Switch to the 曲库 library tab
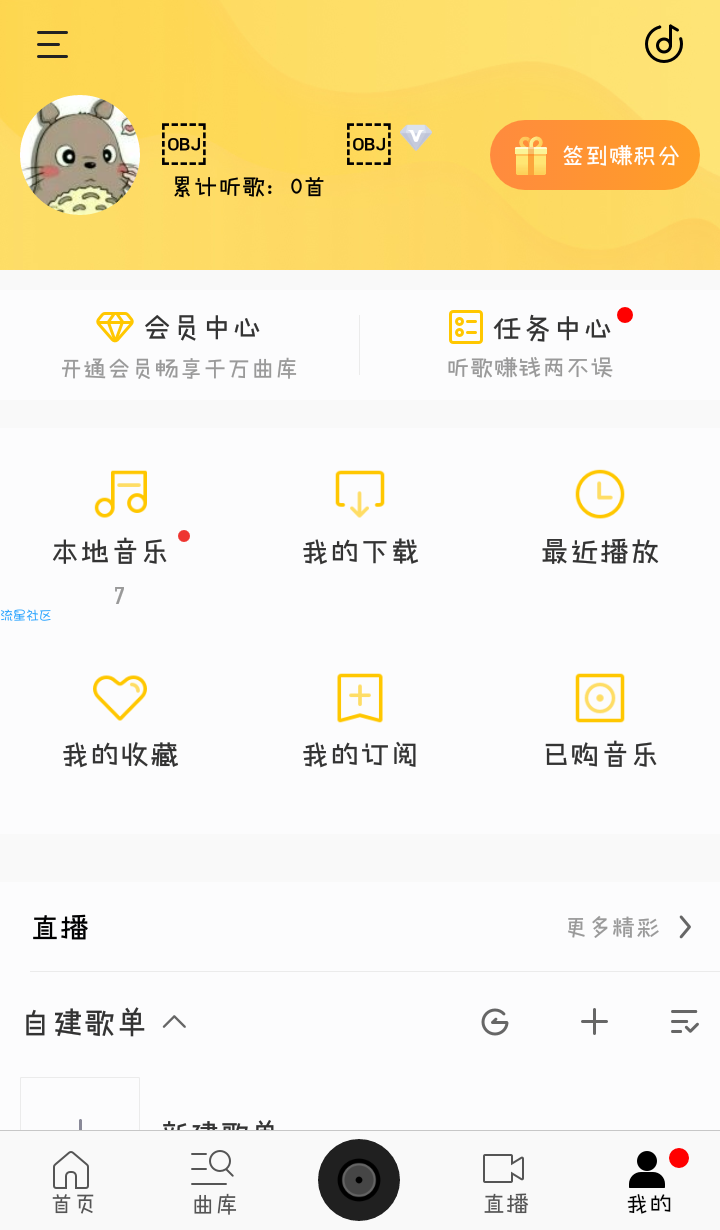Image resolution: width=720 pixels, height=1230 pixels. pos(214,1182)
